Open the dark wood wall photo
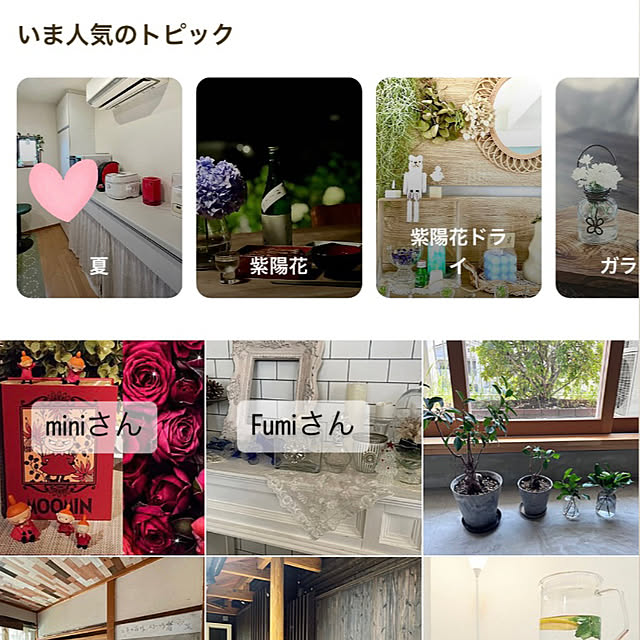This screenshot has width=640, height=640. click(313, 600)
